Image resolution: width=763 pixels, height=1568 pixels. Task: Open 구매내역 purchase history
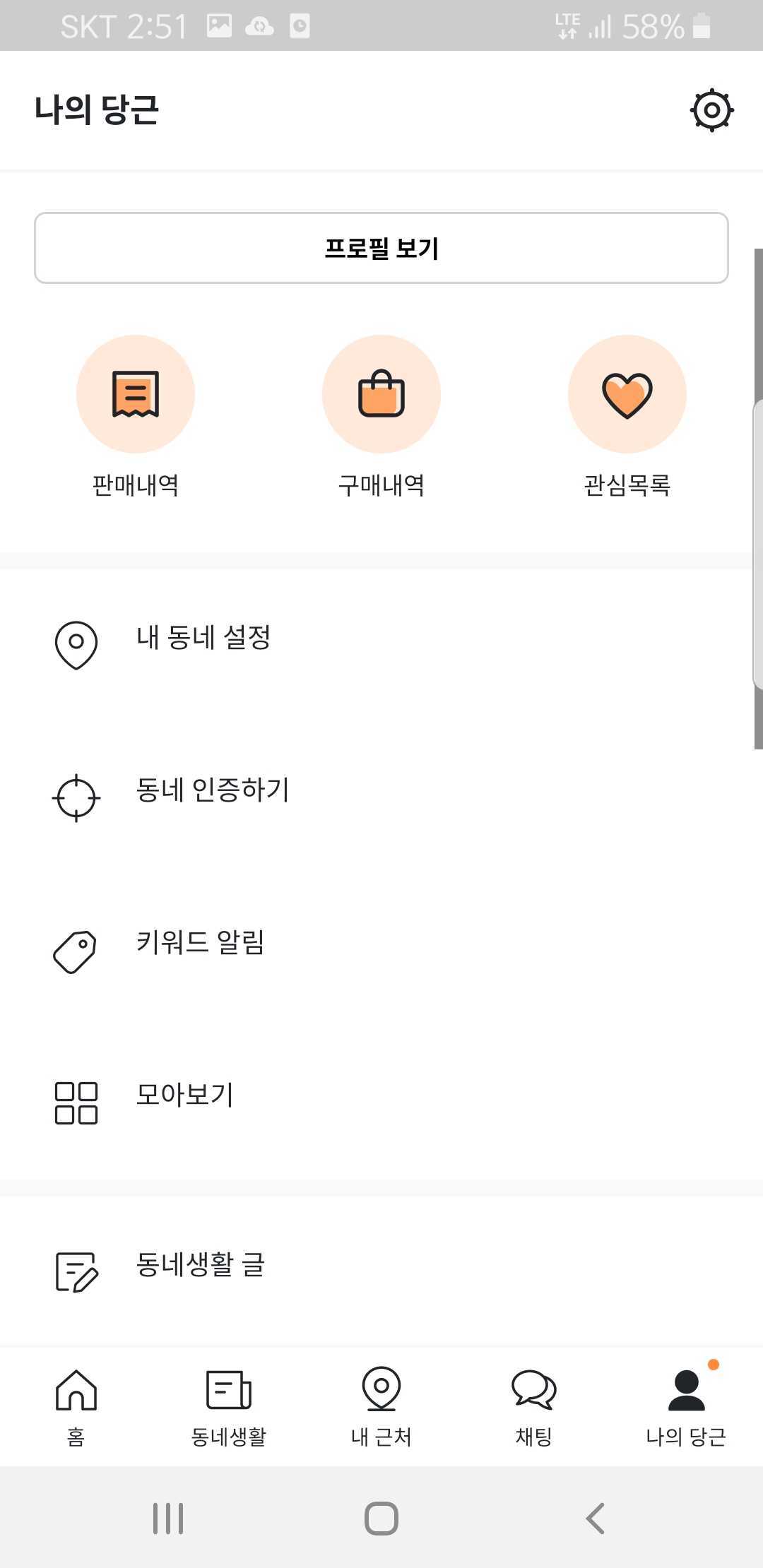(x=381, y=417)
